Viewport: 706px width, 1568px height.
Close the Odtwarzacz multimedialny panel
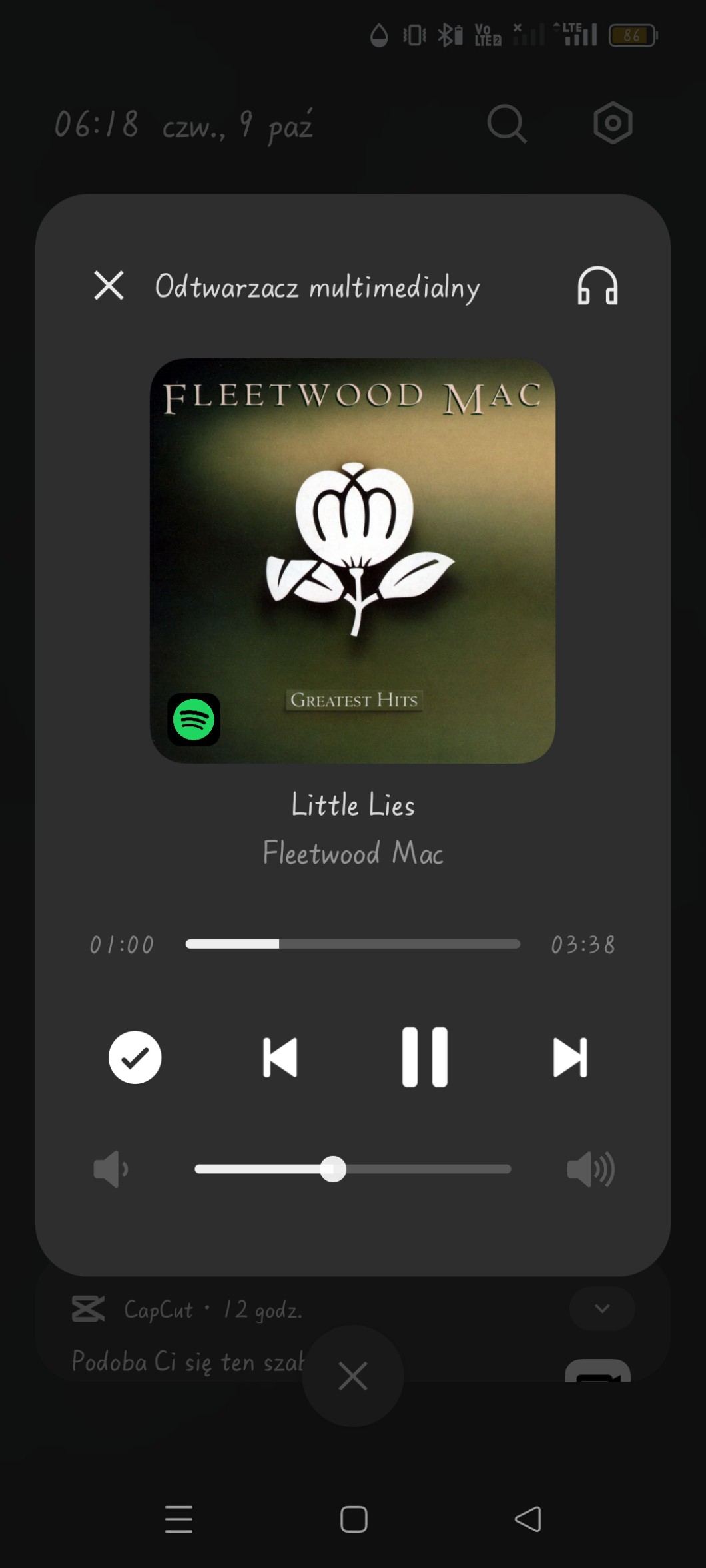109,286
